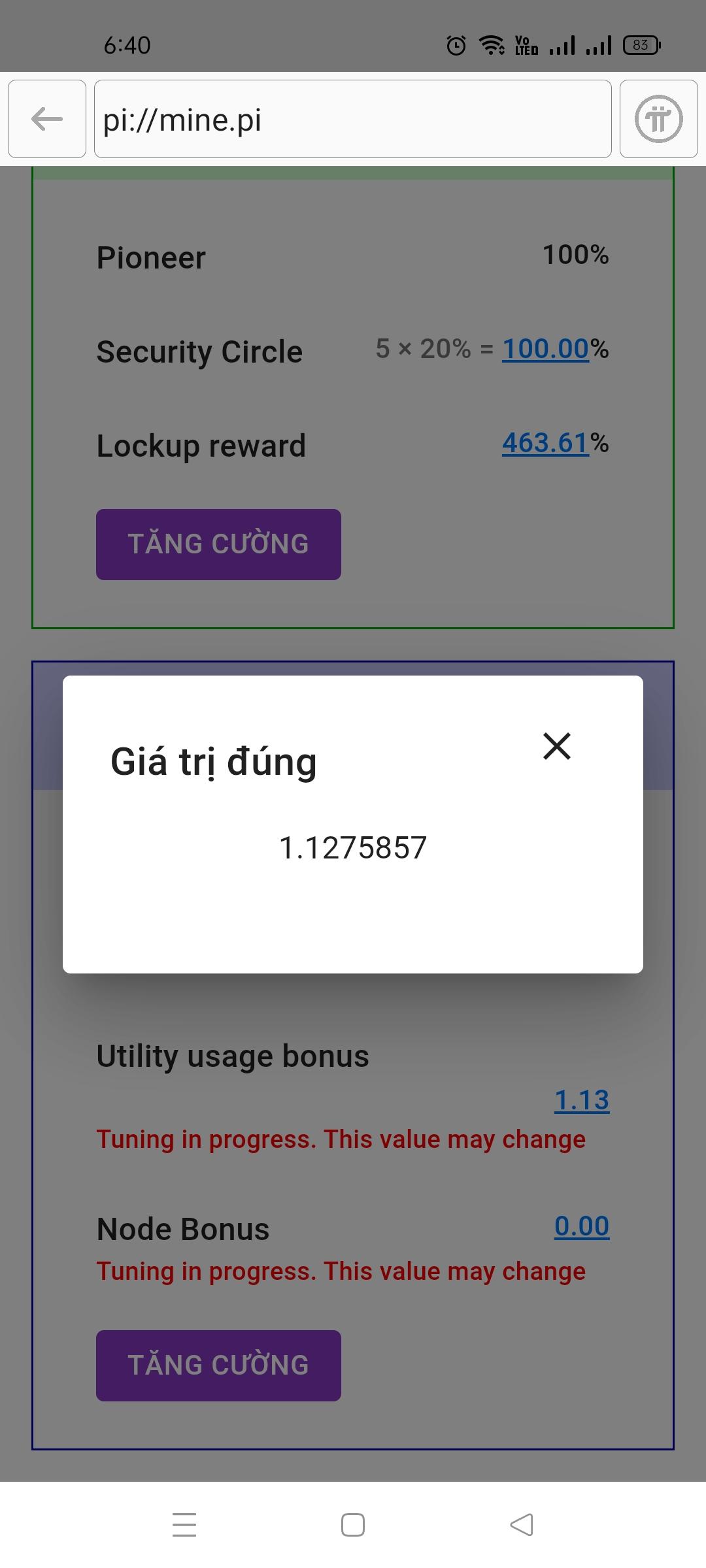The width and height of the screenshot is (706, 1568).
Task: Go back with the browser arrow
Action: [x=47, y=119]
